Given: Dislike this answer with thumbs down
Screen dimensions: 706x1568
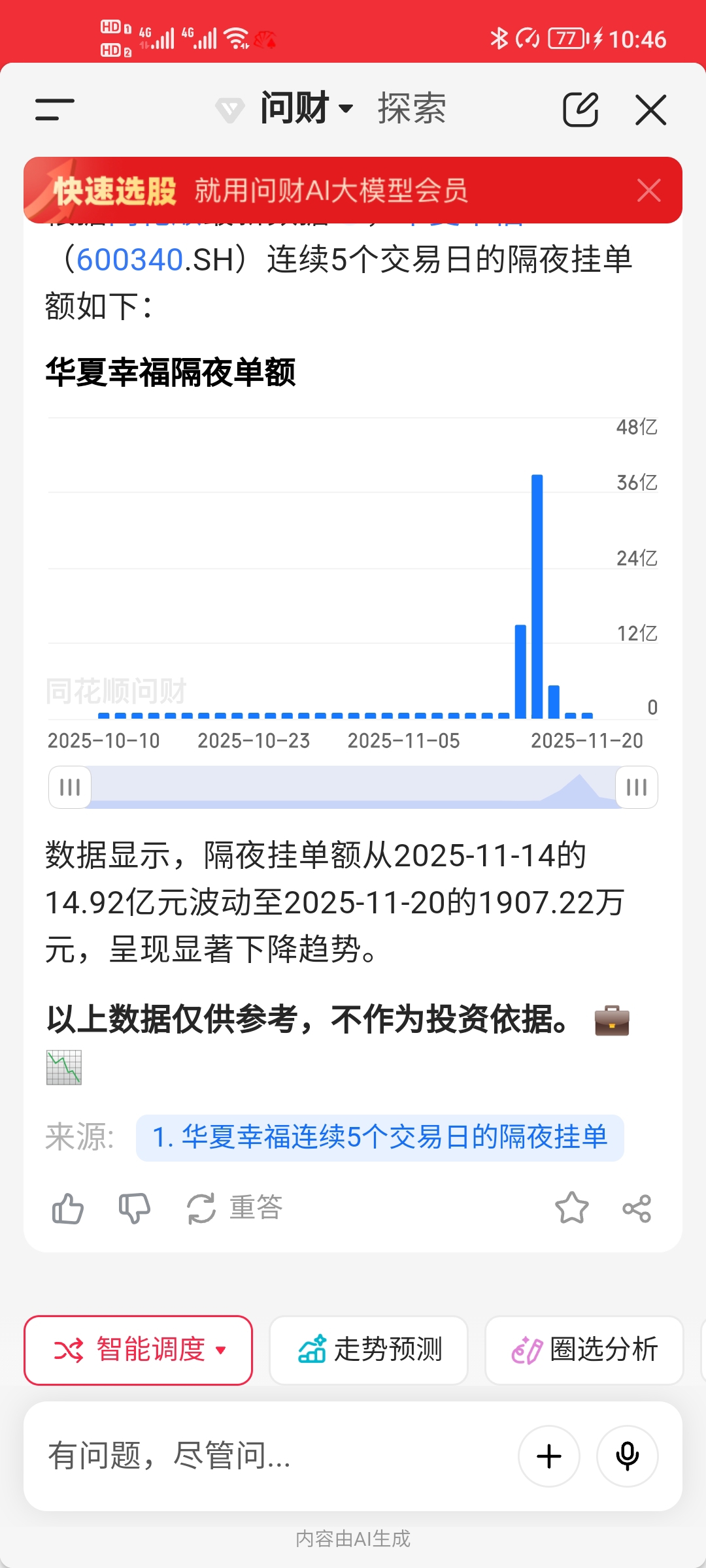Looking at the screenshot, I should [x=134, y=1208].
